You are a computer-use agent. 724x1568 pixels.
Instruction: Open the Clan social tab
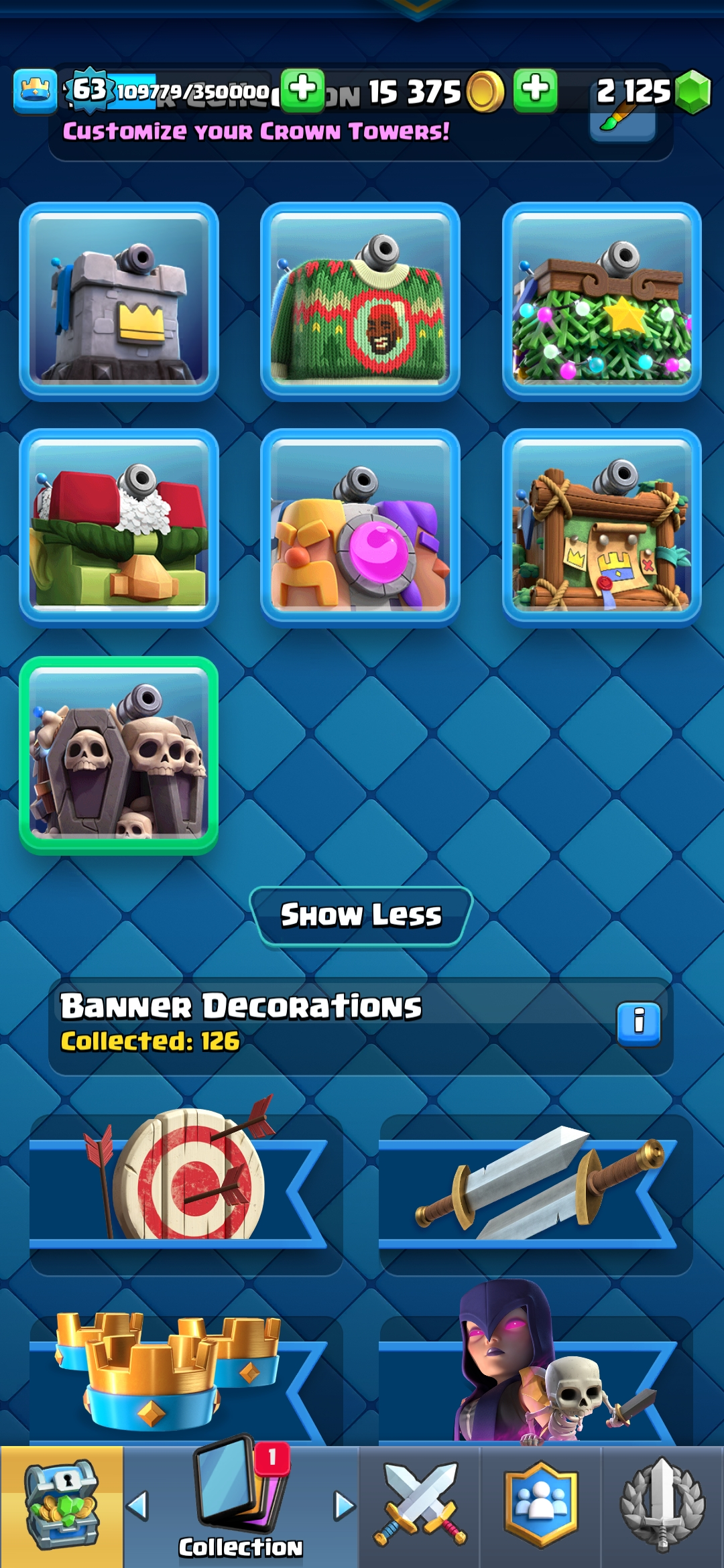click(x=541, y=1506)
